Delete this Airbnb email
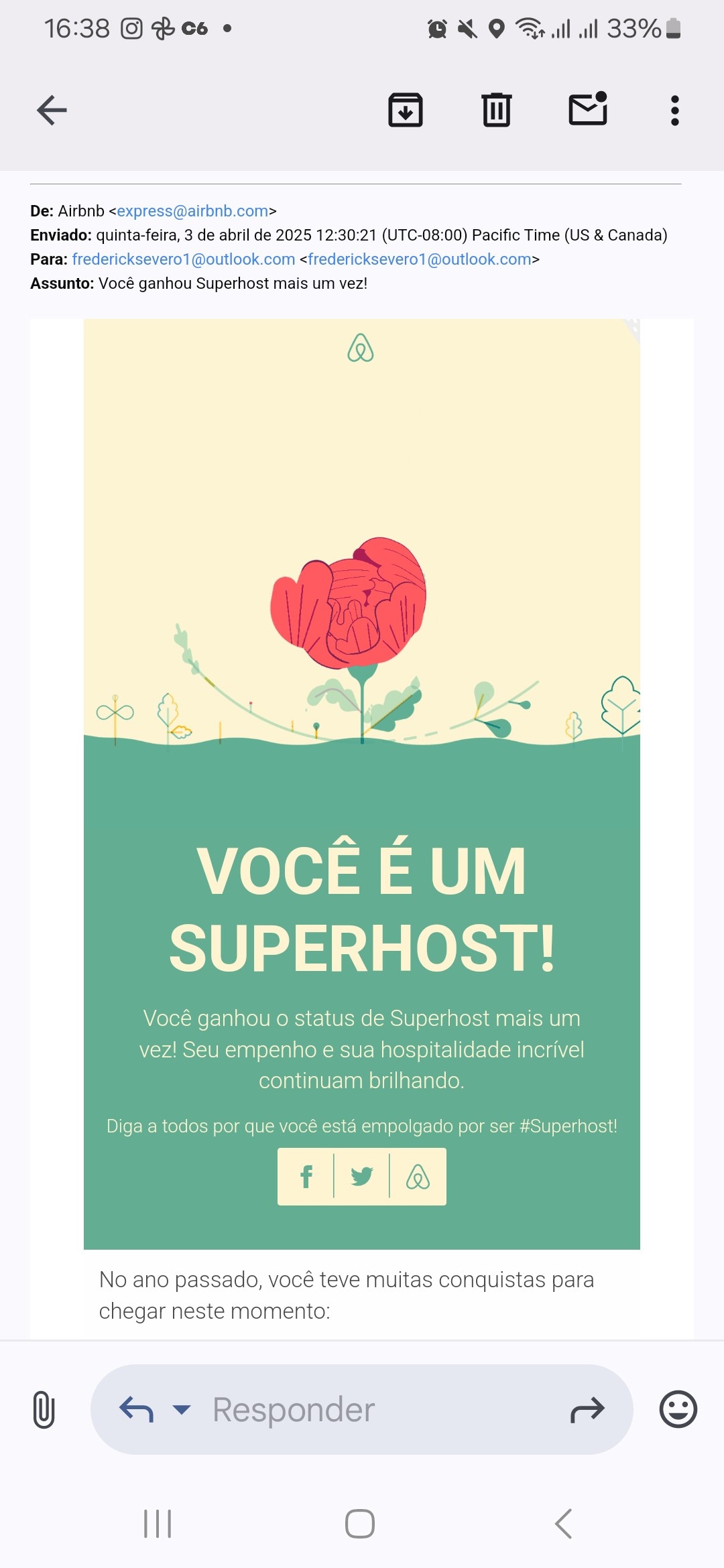Viewport: 724px width, 1568px height. coord(496,111)
